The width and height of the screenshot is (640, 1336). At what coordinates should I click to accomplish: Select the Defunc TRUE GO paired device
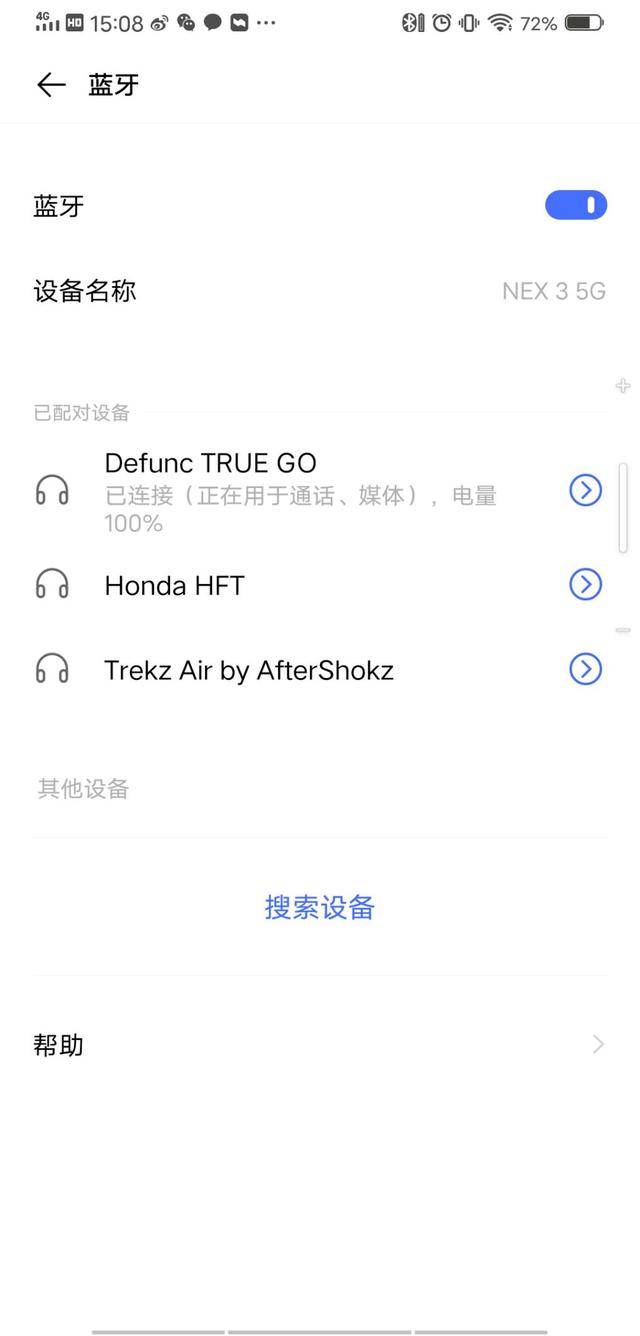pyautogui.click(x=300, y=491)
